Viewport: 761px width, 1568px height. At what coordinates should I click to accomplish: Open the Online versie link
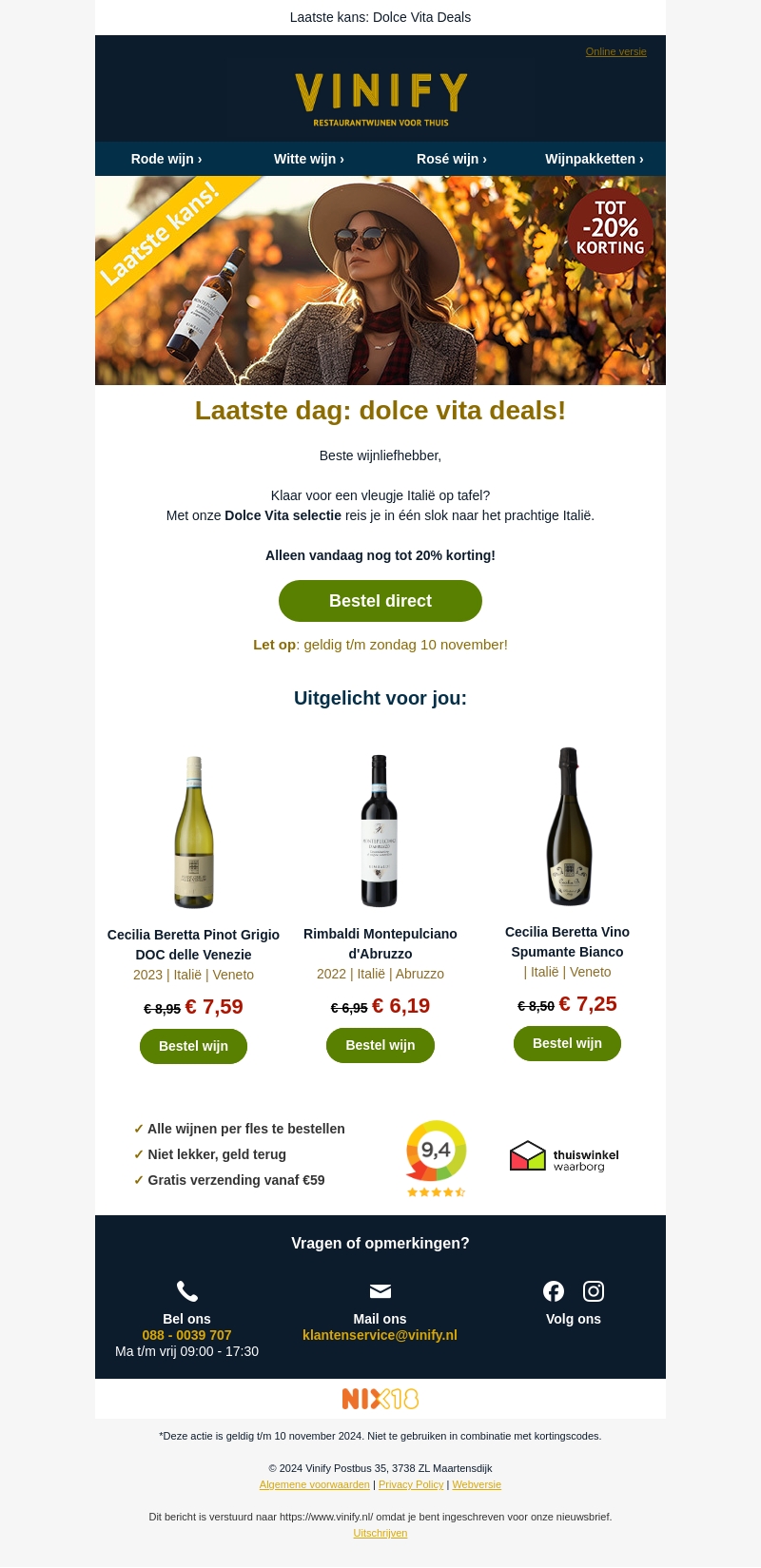[x=615, y=51]
